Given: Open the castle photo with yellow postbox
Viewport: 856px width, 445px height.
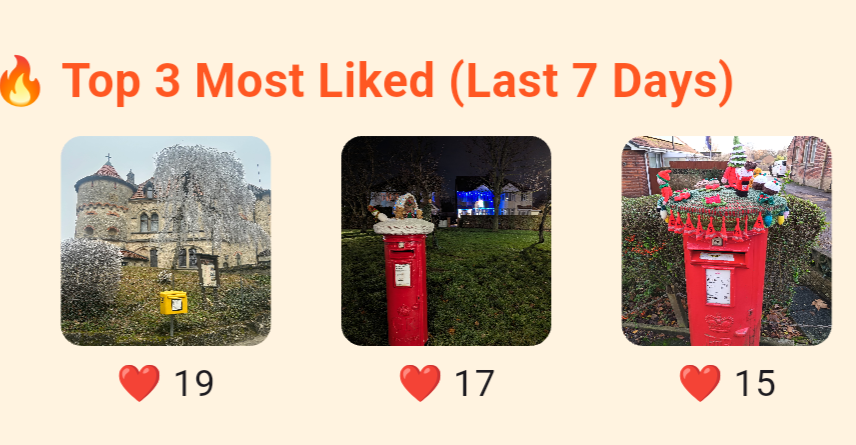Looking at the screenshot, I should pyautogui.click(x=166, y=241).
